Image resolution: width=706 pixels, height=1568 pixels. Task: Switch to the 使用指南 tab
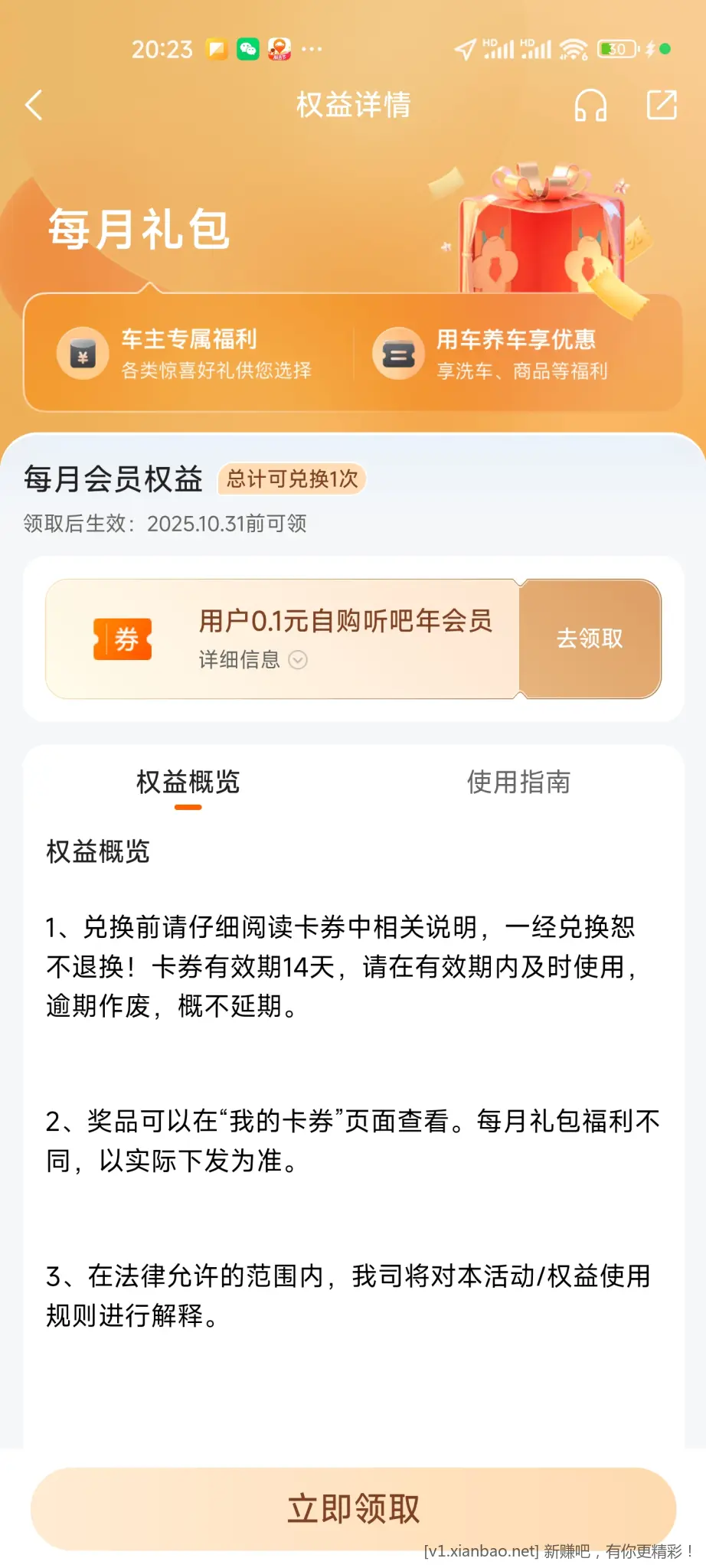(x=518, y=782)
